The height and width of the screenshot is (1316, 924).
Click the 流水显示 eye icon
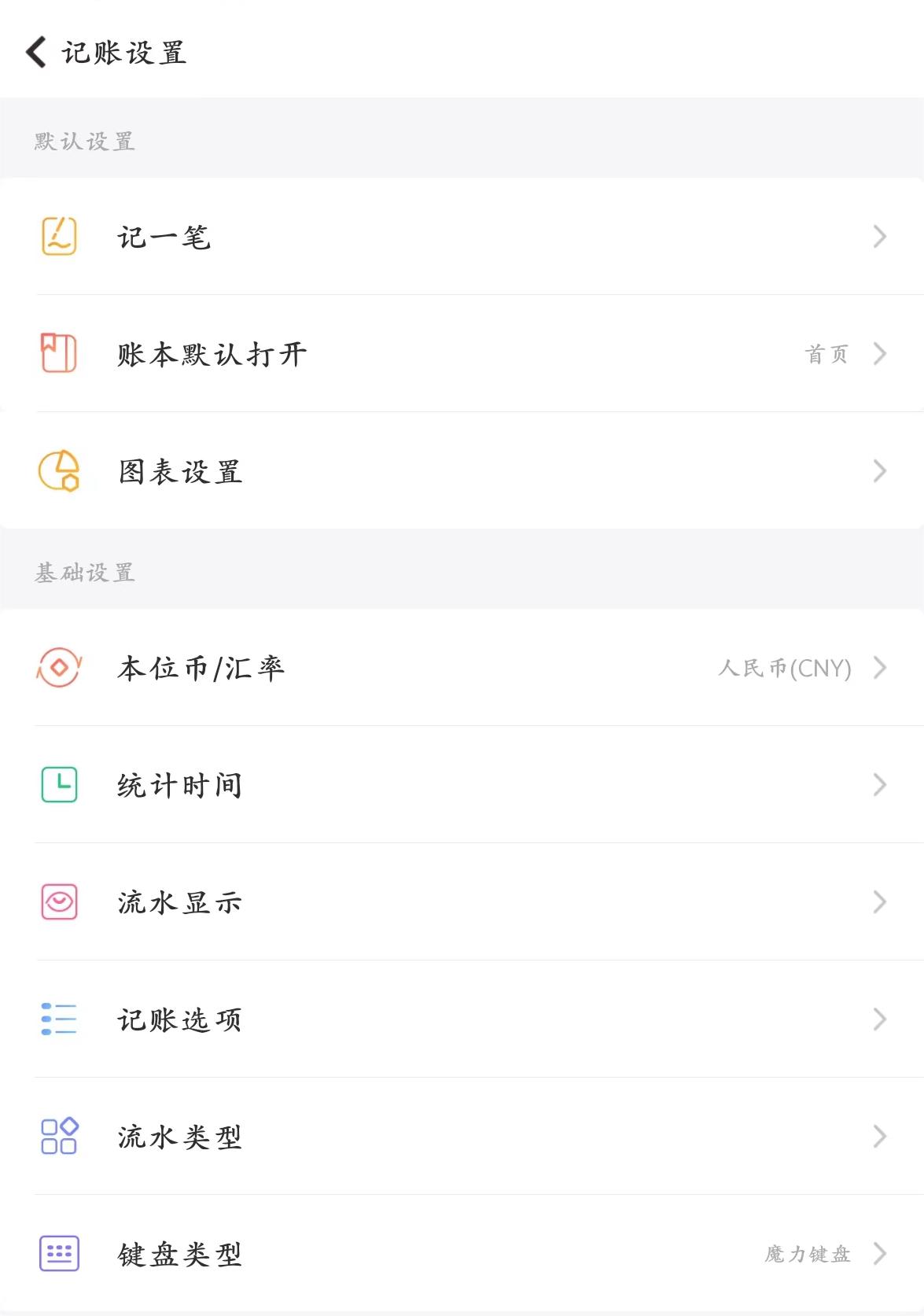coord(57,903)
